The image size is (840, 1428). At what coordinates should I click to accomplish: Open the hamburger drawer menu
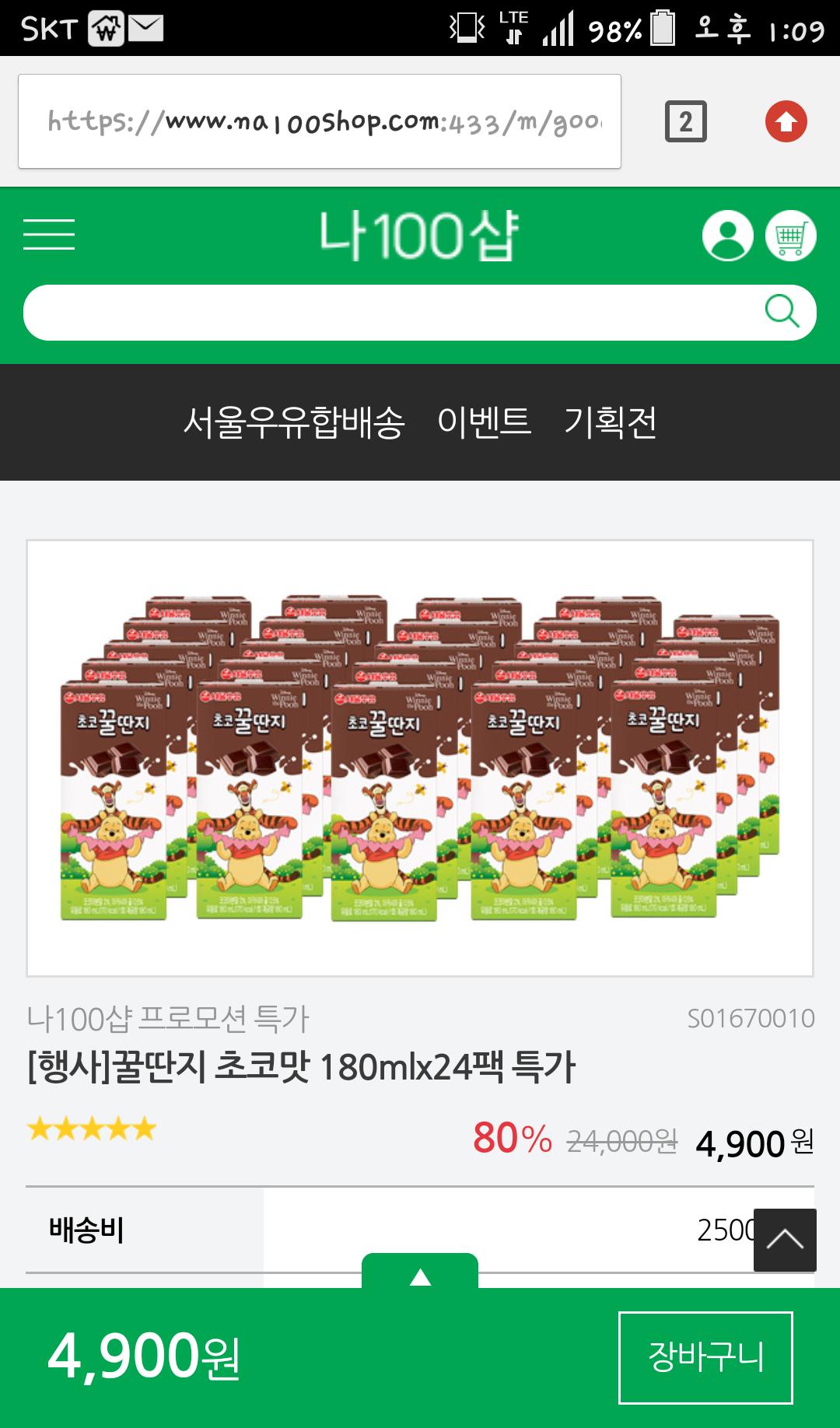49,234
